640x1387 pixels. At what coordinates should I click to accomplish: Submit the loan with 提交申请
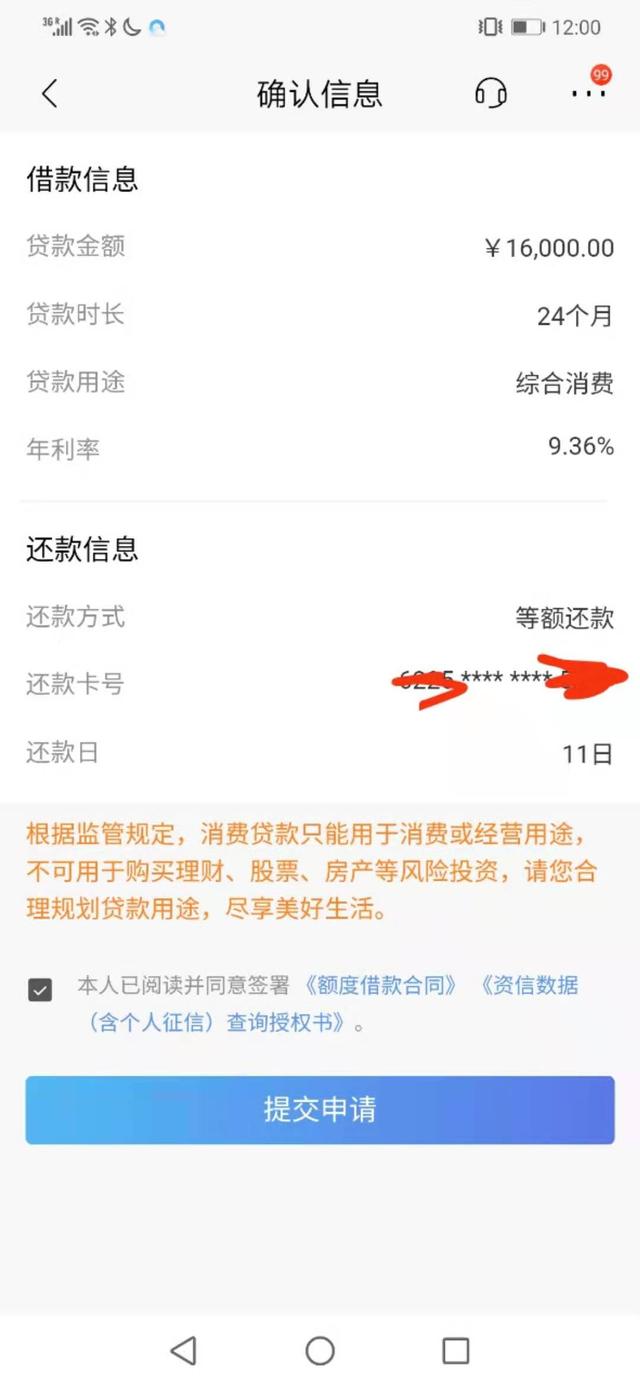coord(320,1110)
